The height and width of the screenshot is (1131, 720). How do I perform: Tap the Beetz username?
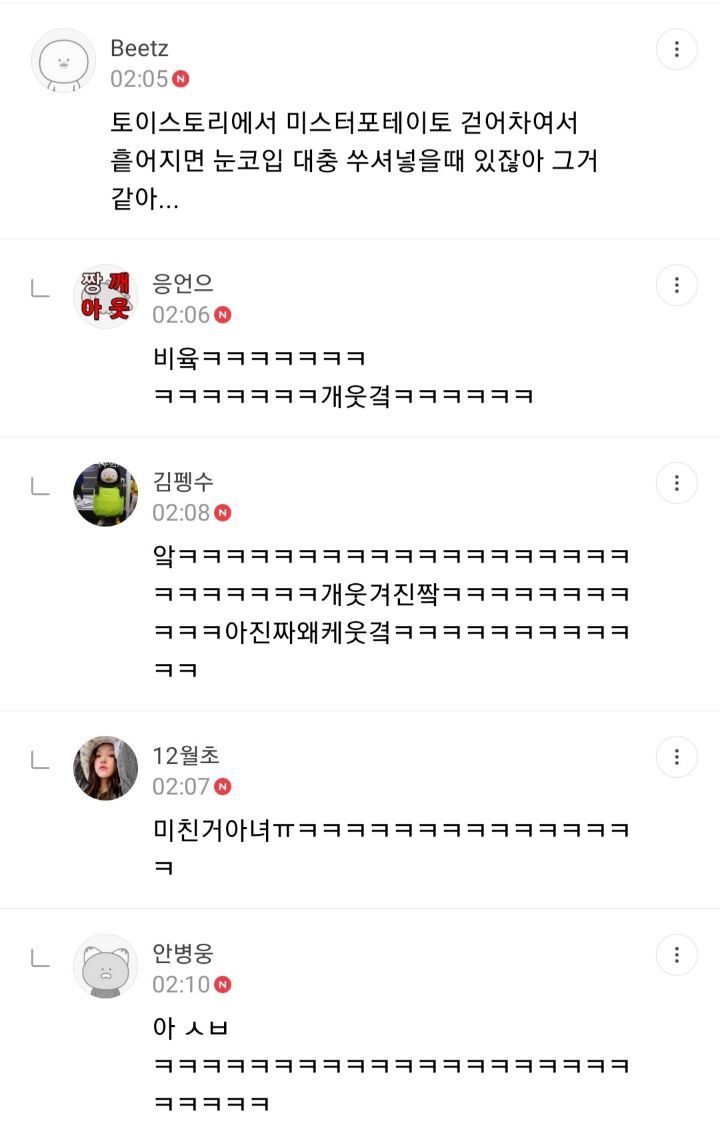pos(139,47)
